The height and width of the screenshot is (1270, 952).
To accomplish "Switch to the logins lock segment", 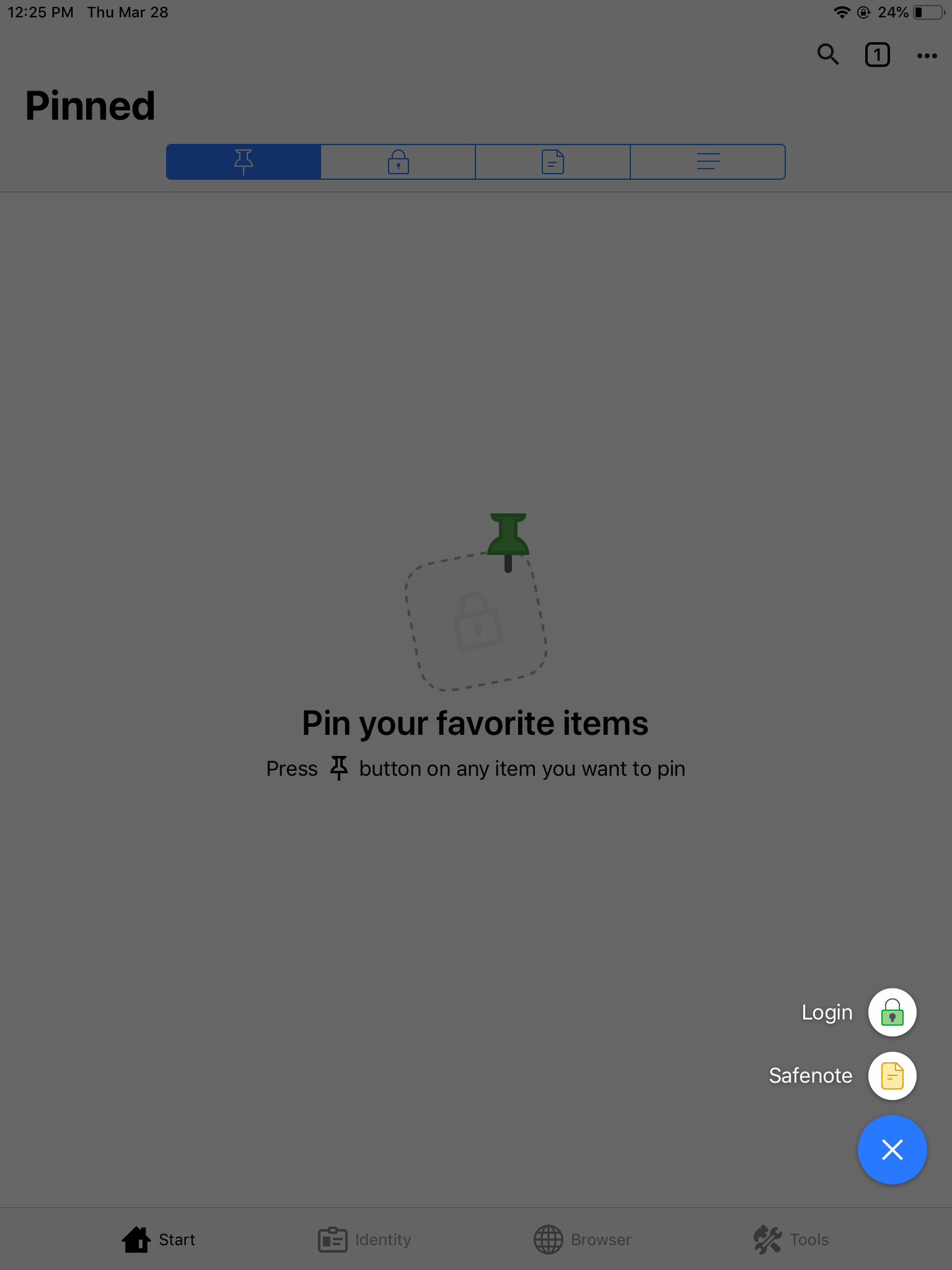I will tap(398, 162).
